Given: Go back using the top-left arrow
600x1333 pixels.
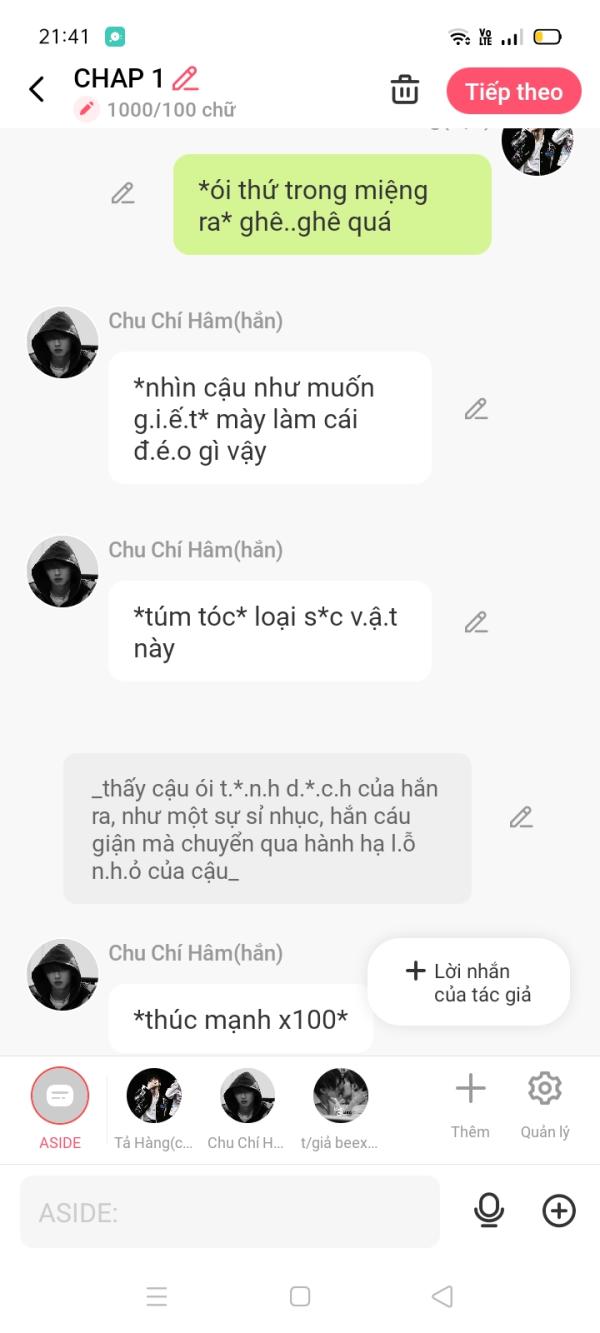Looking at the screenshot, I should [x=37, y=90].
